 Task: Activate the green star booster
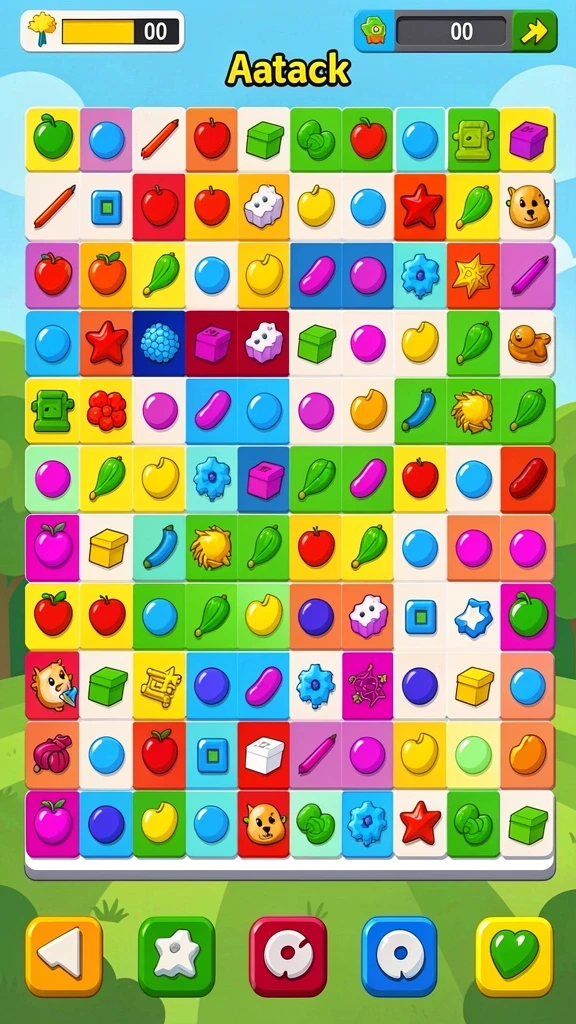coord(176,956)
